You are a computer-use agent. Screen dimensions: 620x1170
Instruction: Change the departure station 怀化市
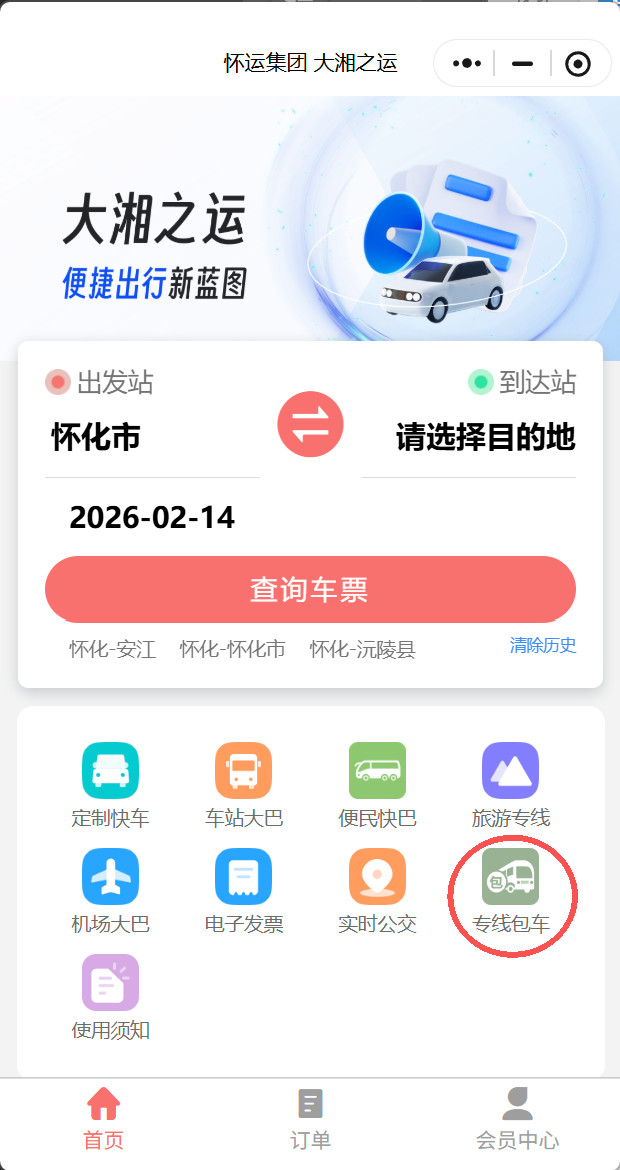point(97,438)
